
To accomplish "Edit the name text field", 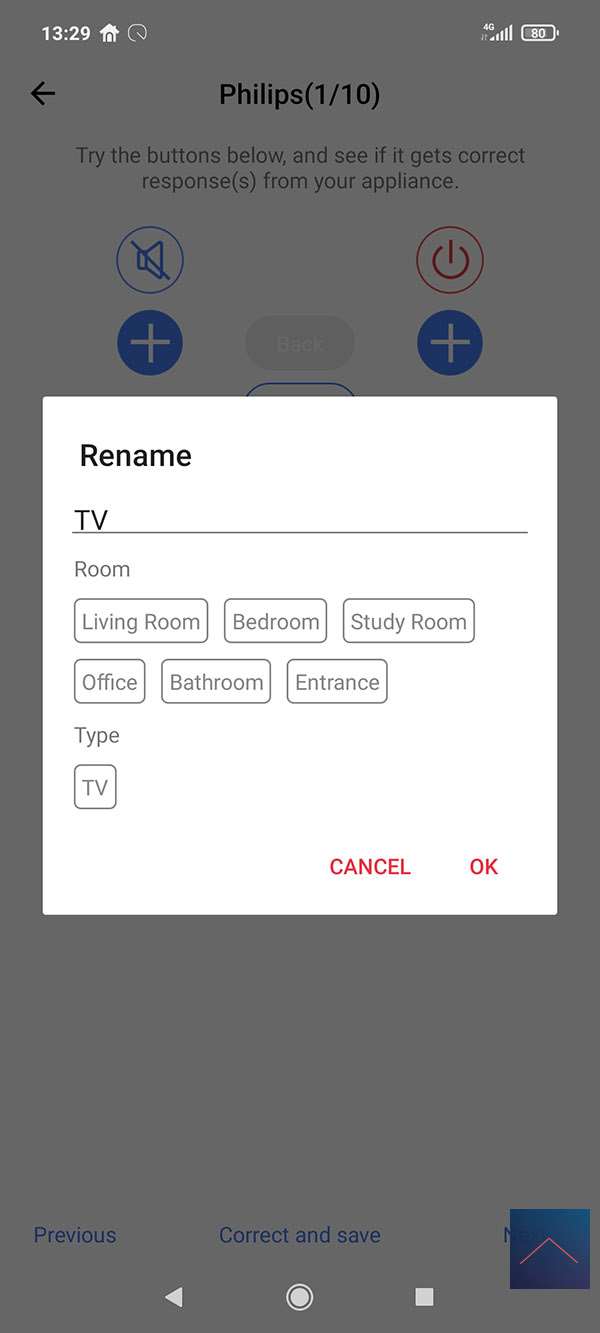I will click(299, 519).
